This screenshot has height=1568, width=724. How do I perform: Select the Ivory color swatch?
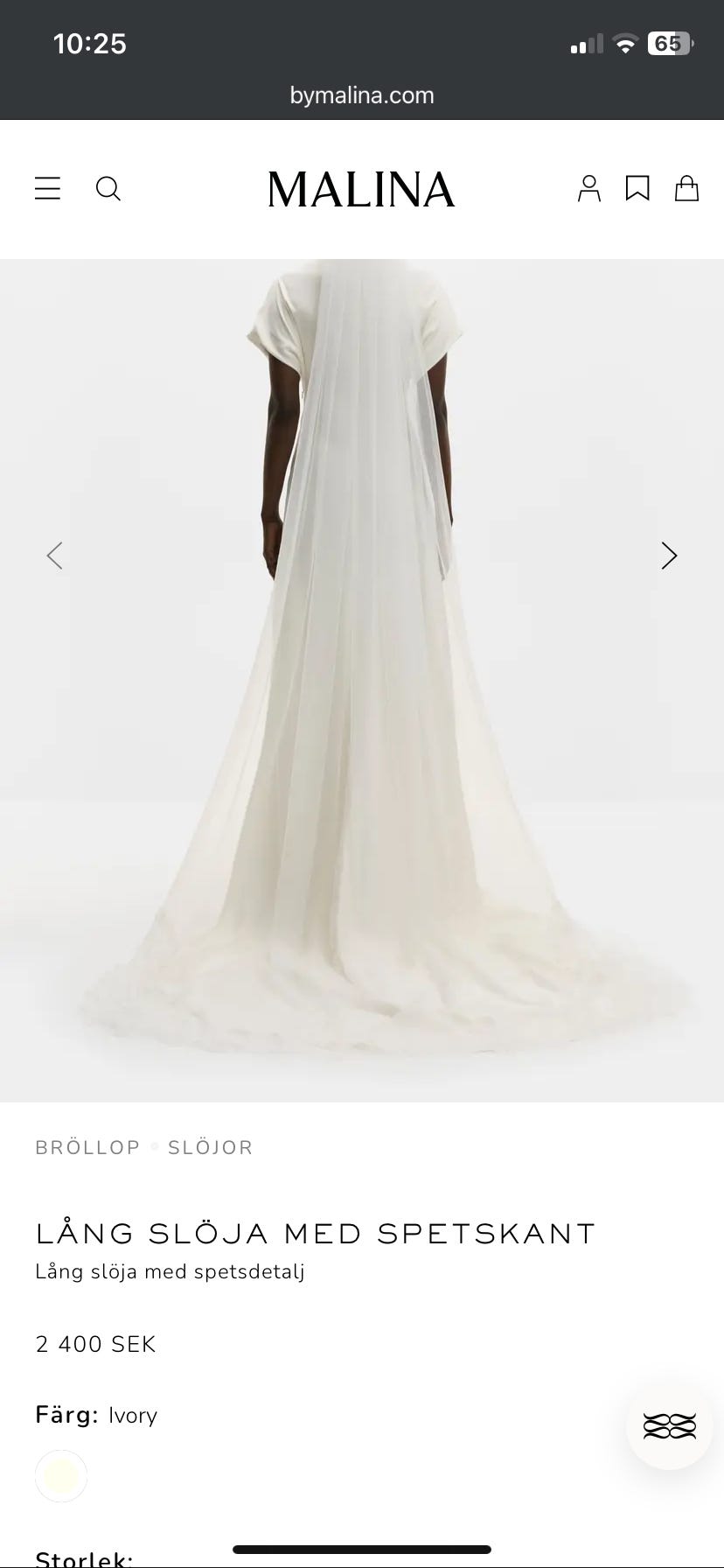[61, 1477]
